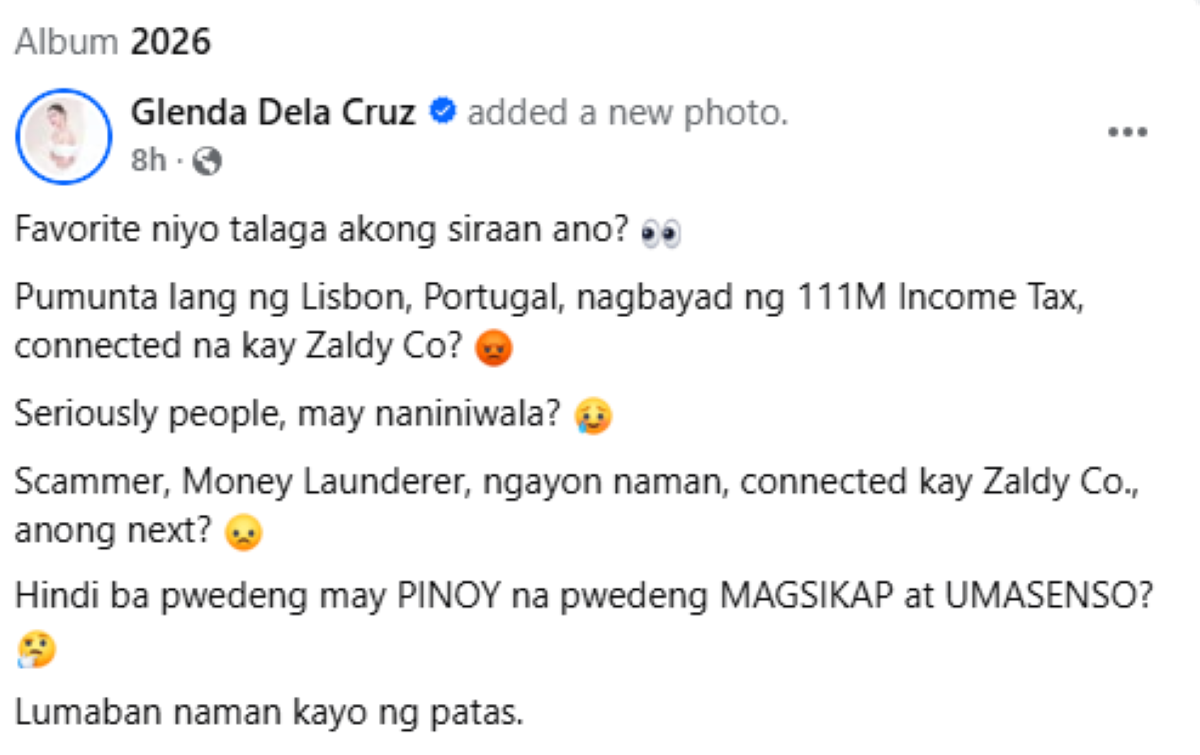Viewport: 1200px width, 755px height.
Task: Open Glenda Dela Cruz's profile picture
Action: pos(64,137)
